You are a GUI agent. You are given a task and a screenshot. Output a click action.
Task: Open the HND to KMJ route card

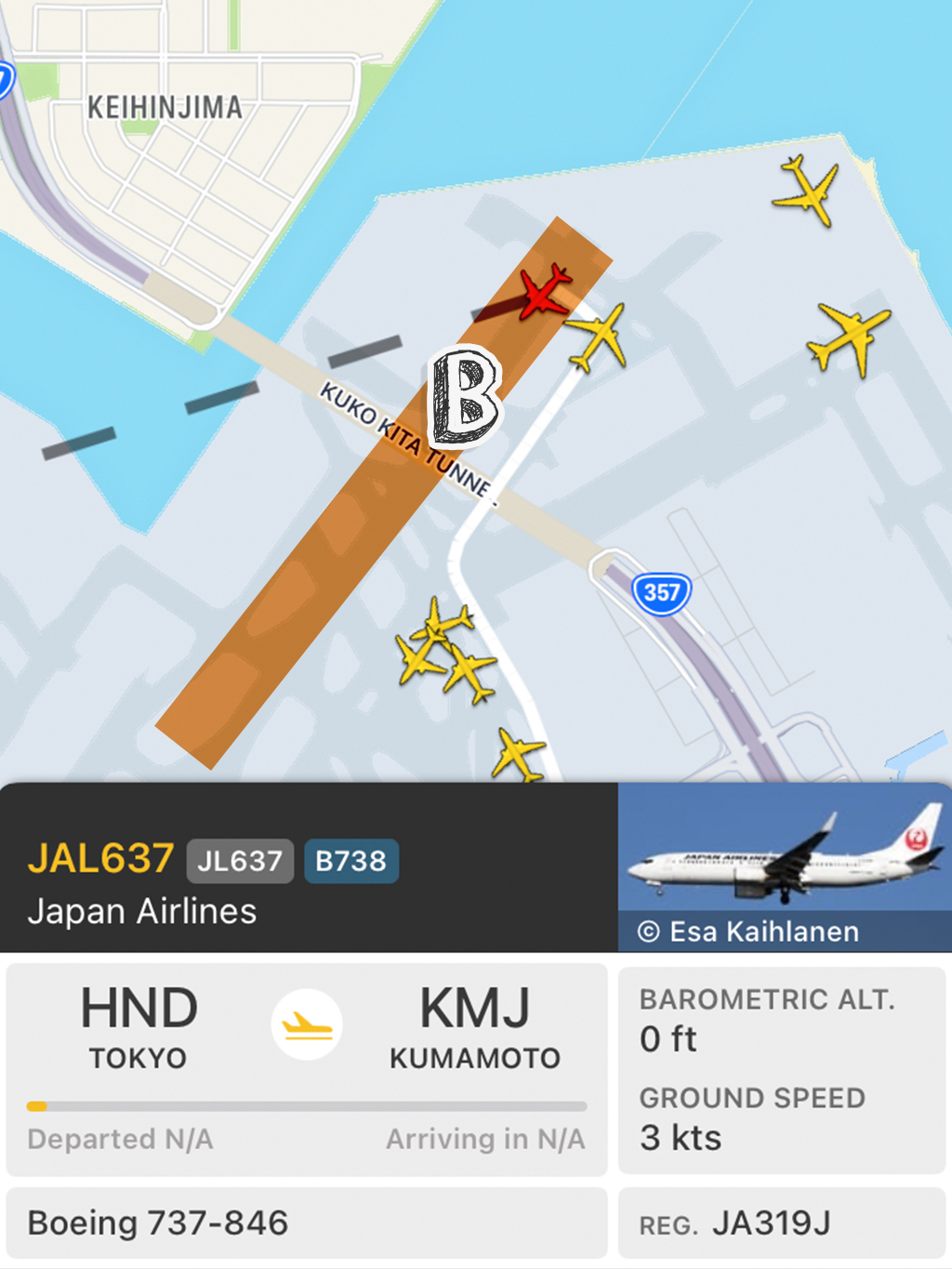(307, 1069)
